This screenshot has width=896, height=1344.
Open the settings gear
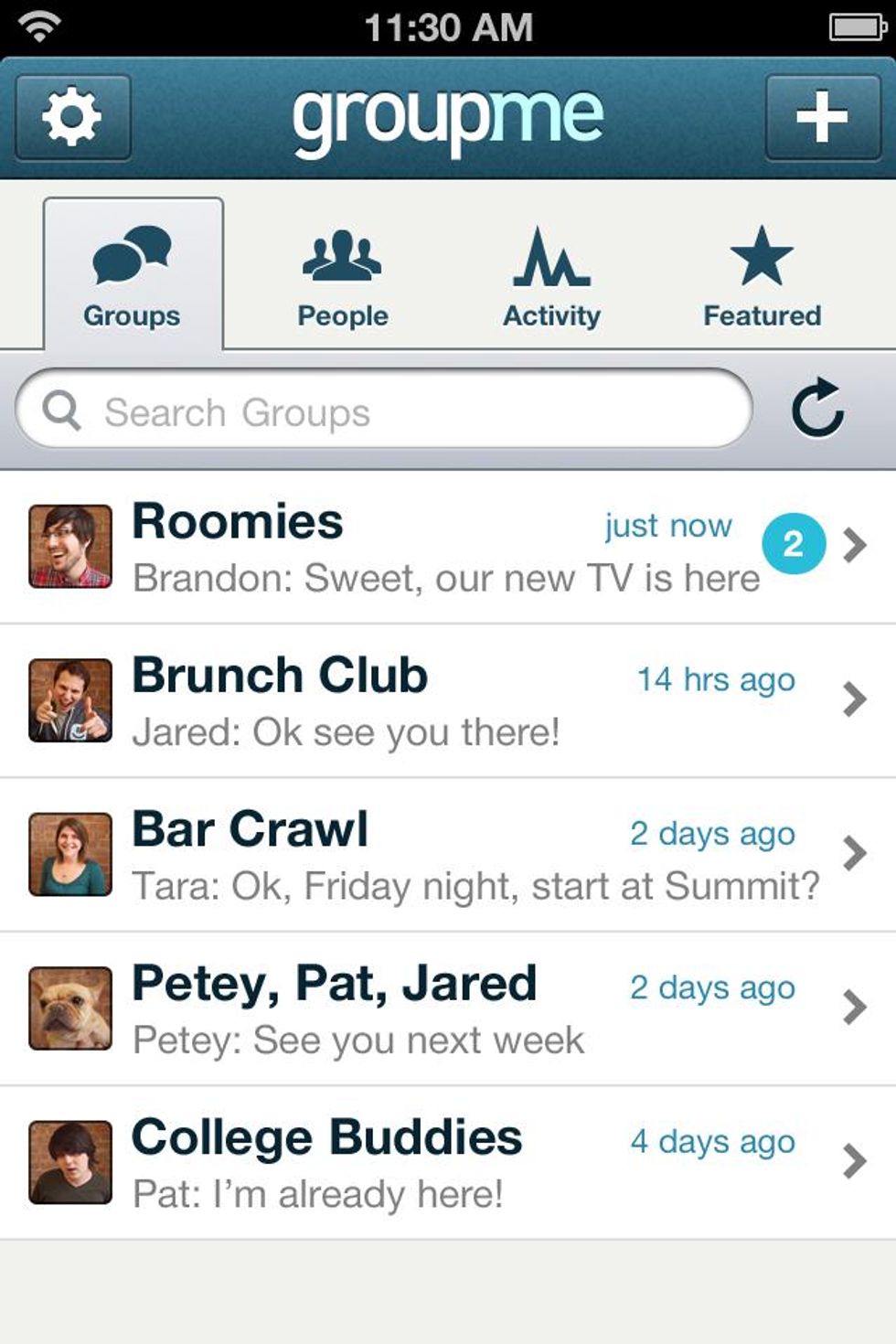click(73, 117)
